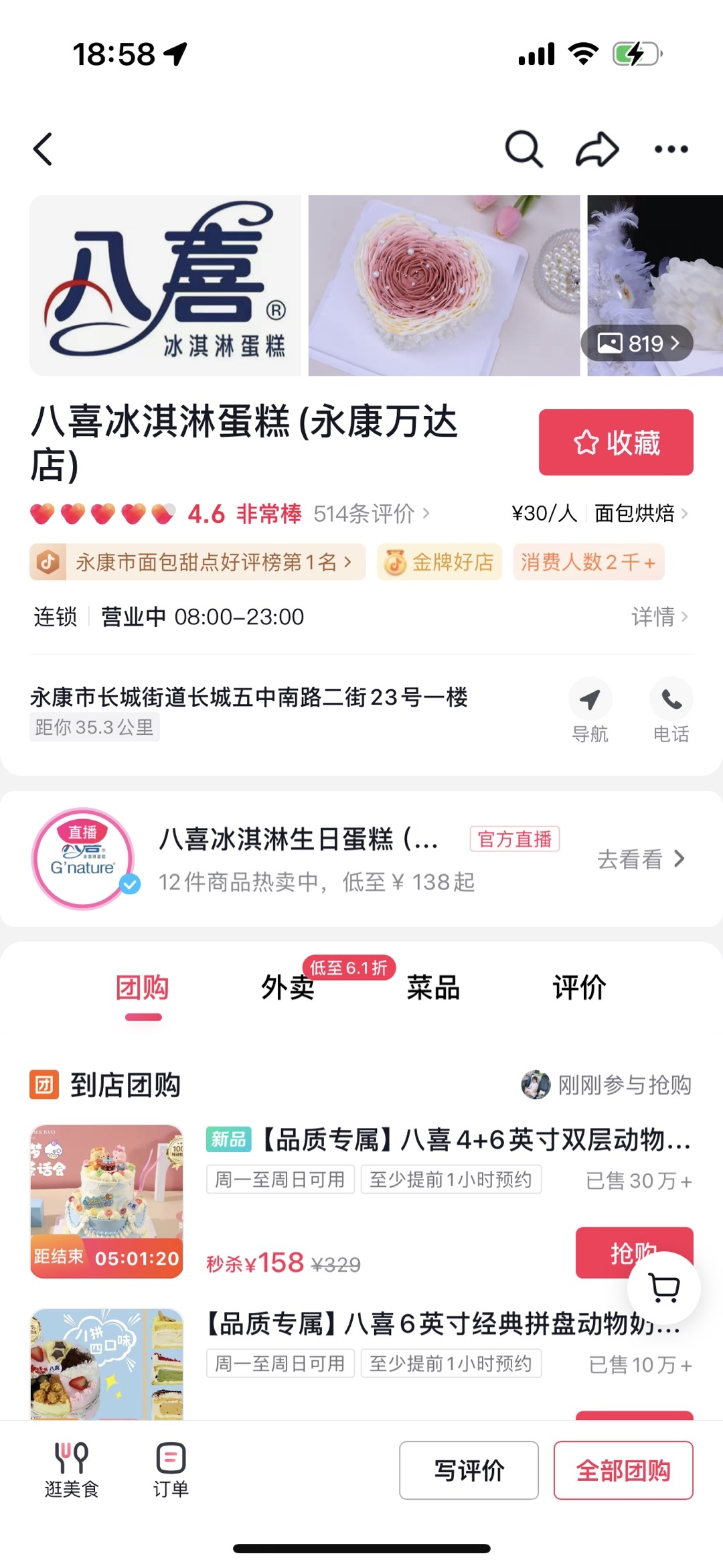This screenshot has width=723, height=1568.
Task: Open the 八喜4+6英寸双层动物 cake deal
Action: click(449, 1140)
